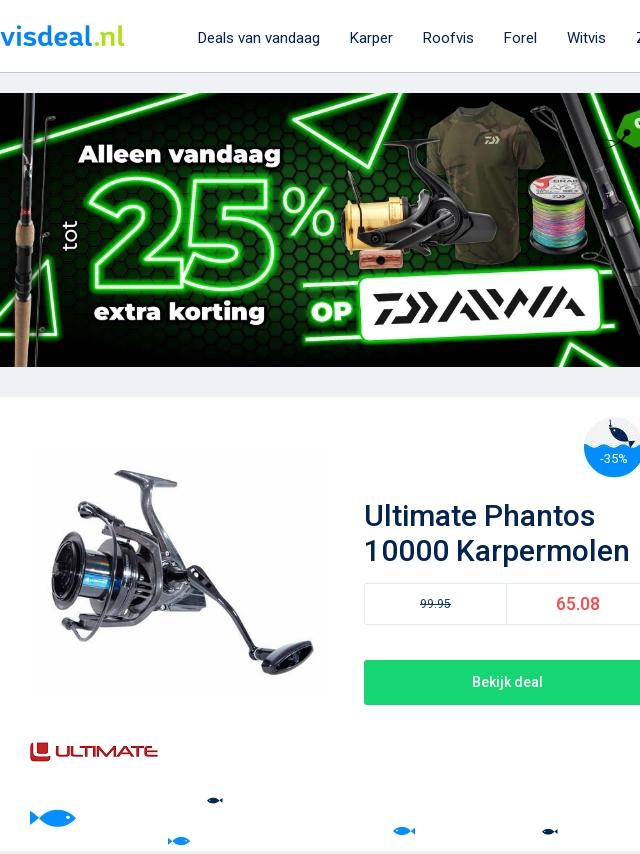
Task: Tap the Bekijk deal button
Action: [x=506, y=682]
